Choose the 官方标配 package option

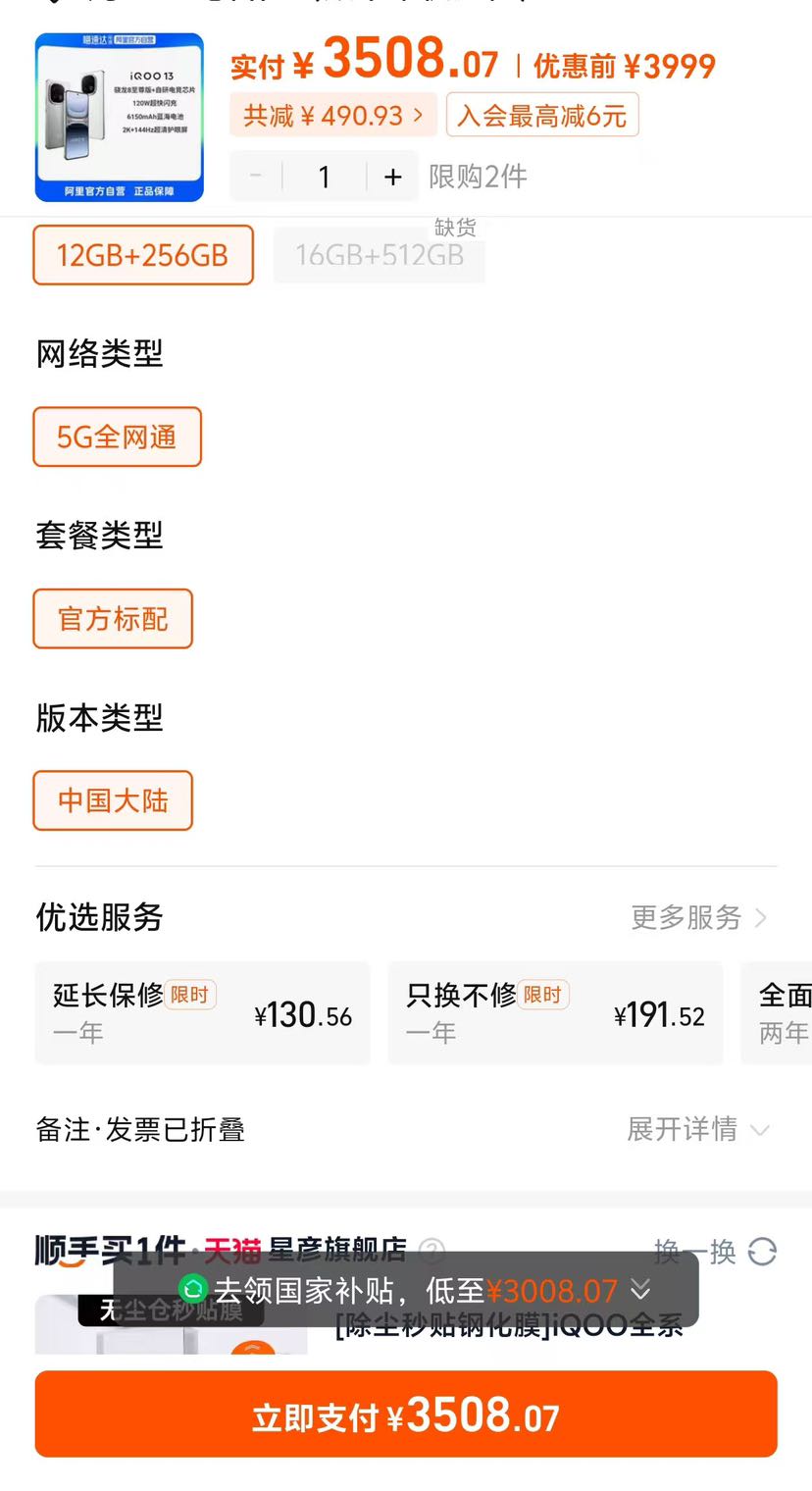(113, 619)
